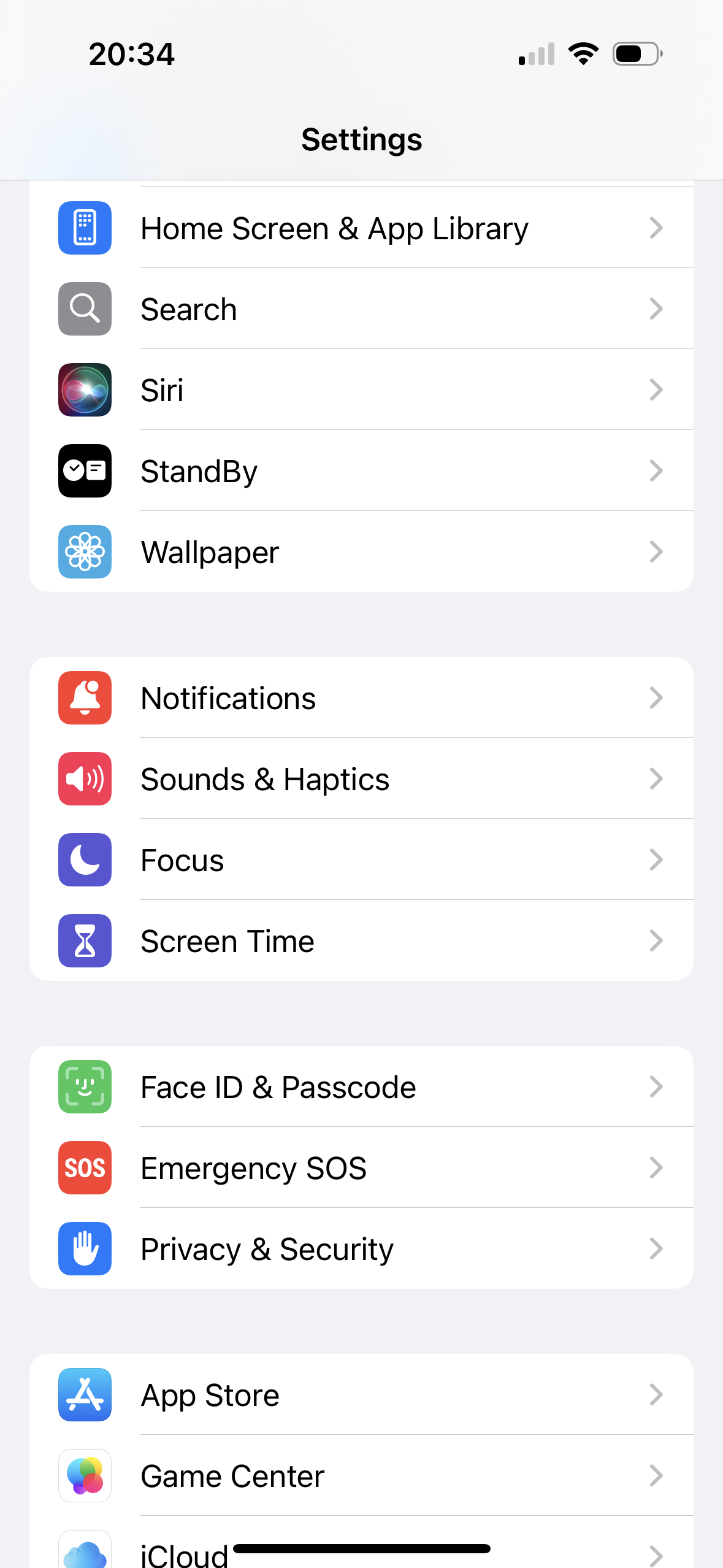Select the Privacy & Security hand icon
The height and width of the screenshot is (1568, 723).
[x=84, y=1248]
